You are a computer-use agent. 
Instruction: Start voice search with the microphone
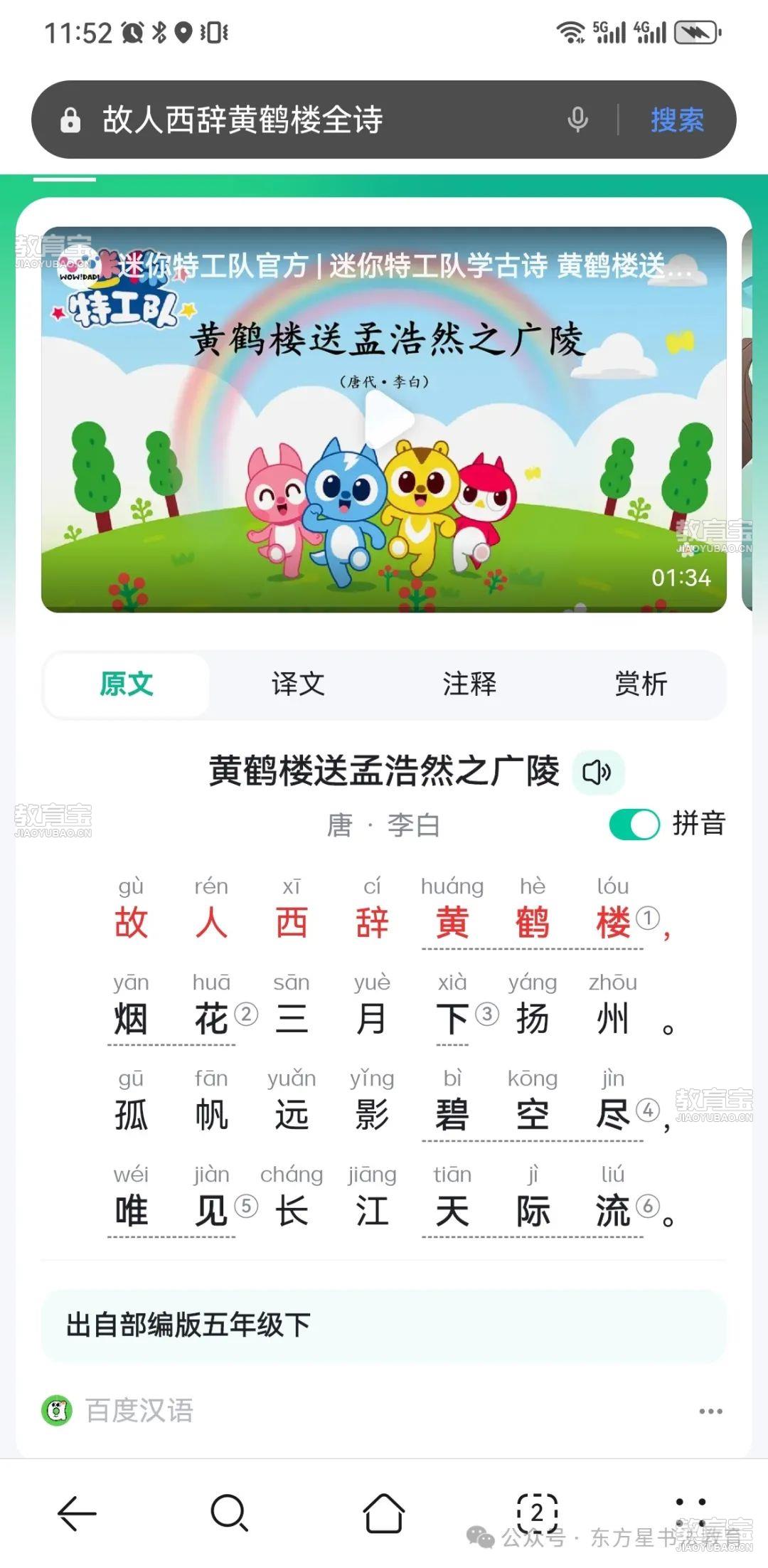[577, 120]
